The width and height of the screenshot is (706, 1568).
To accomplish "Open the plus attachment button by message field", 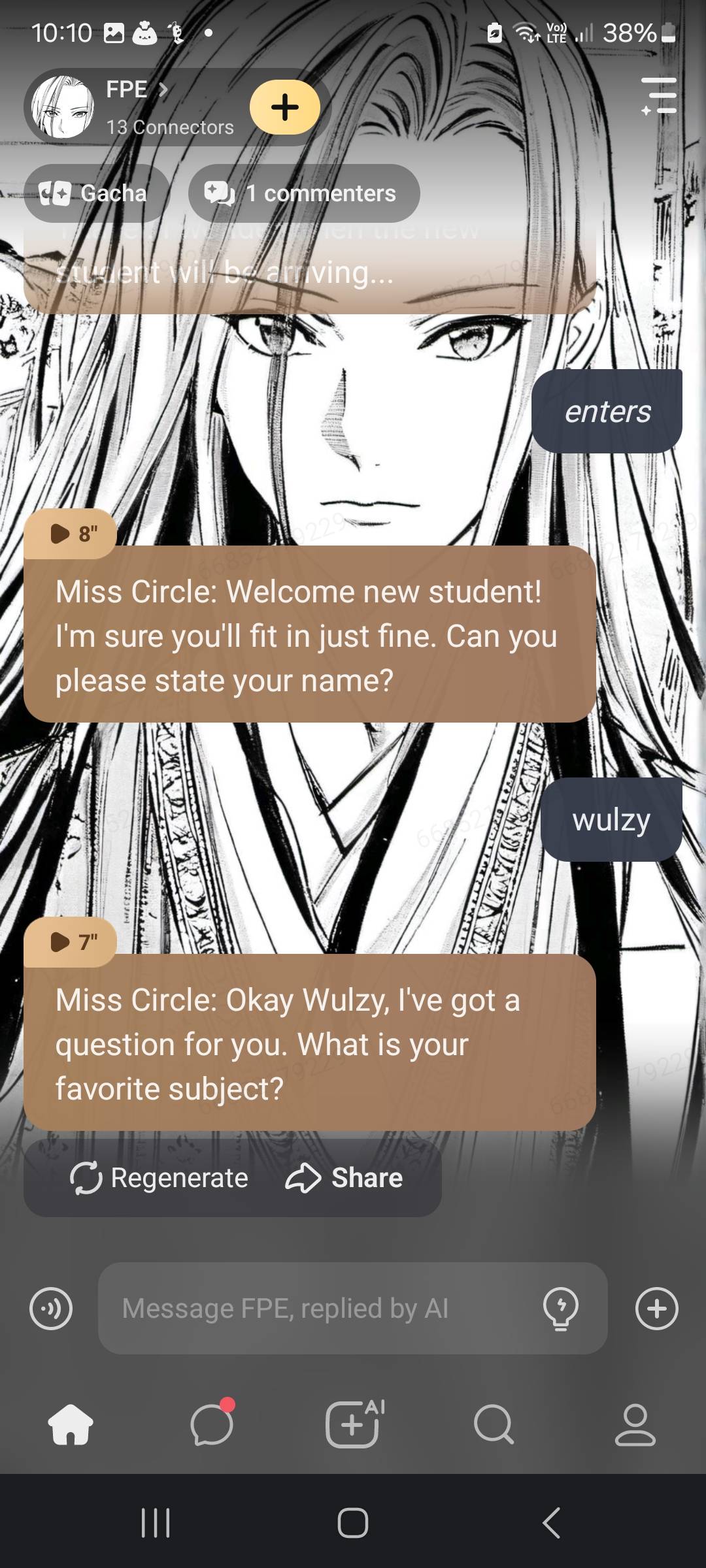I will pyautogui.click(x=656, y=1309).
